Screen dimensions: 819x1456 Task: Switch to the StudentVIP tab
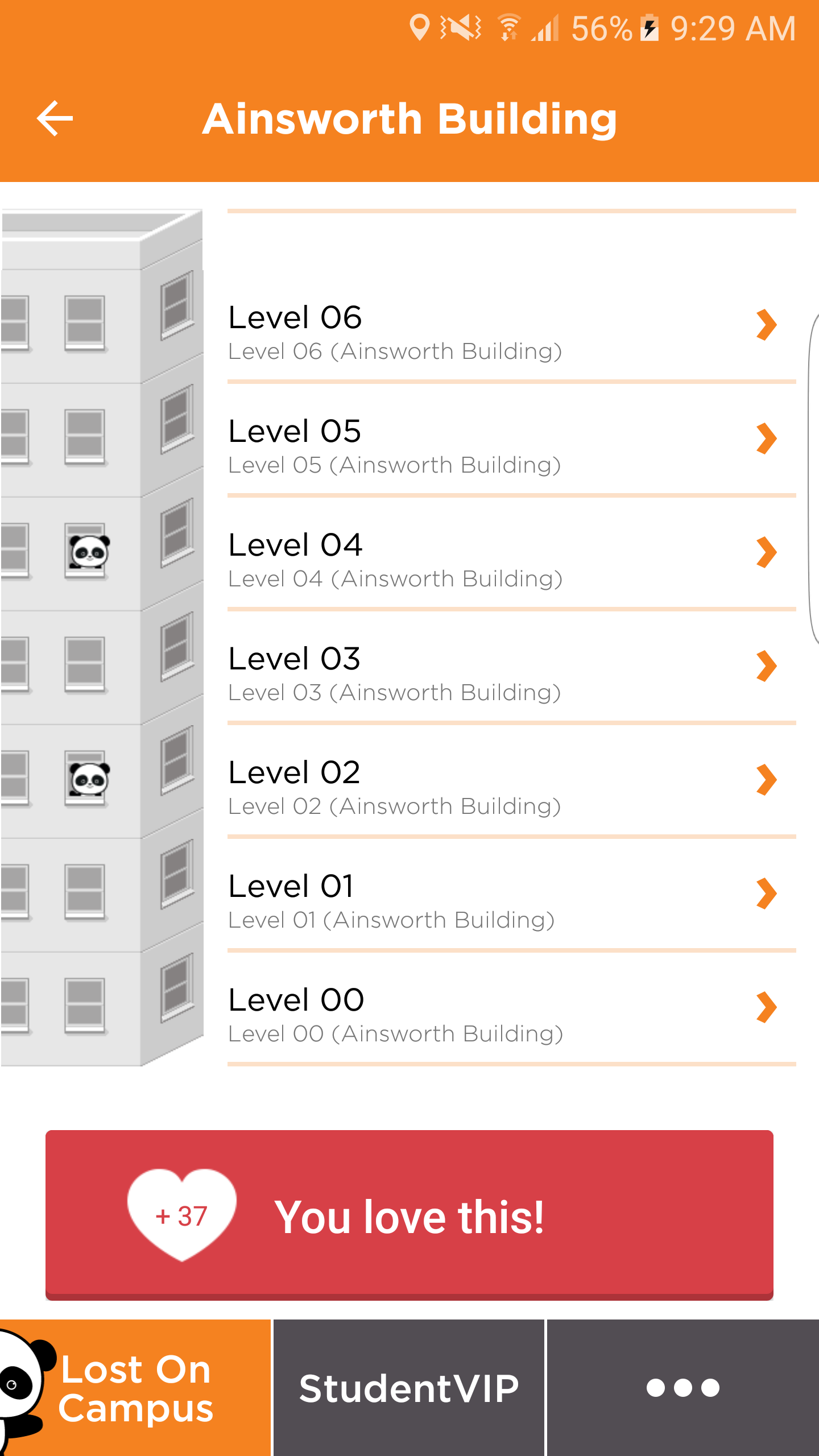pyautogui.click(x=409, y=1388)
